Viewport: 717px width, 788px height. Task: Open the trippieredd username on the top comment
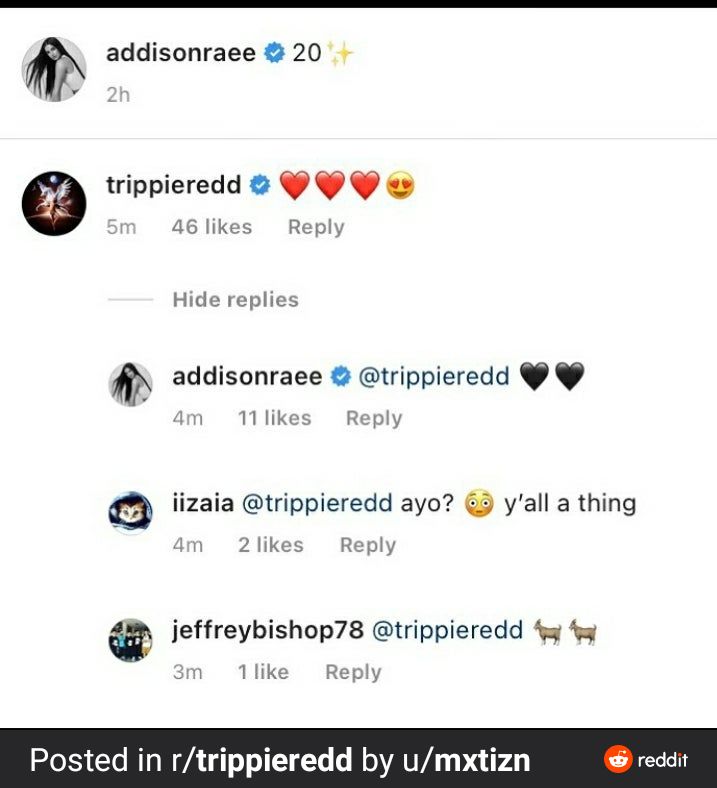pyautogui.click(x=173, y=185)
